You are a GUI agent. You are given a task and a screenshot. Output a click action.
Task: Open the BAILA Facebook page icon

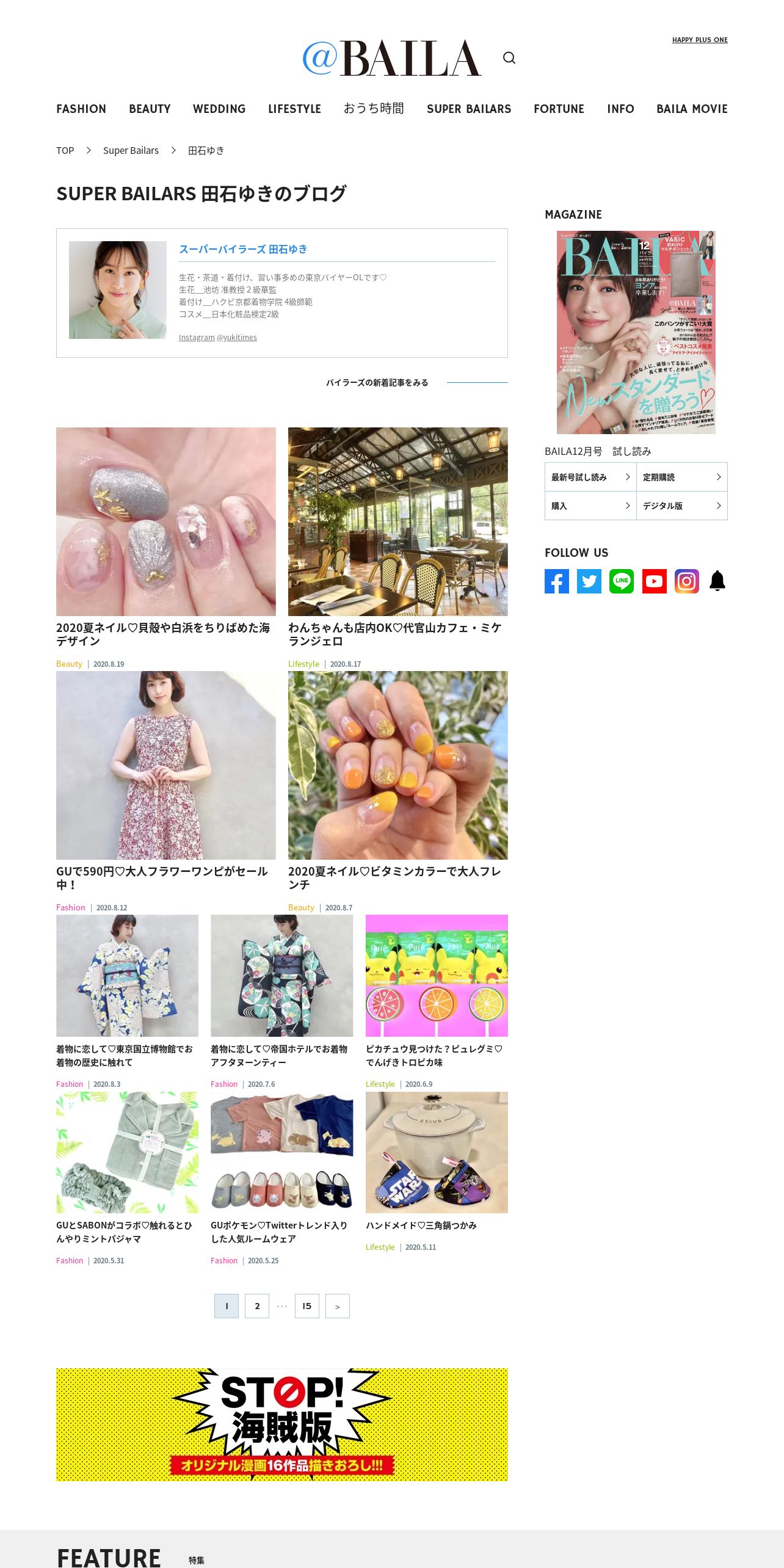(556, 581)
